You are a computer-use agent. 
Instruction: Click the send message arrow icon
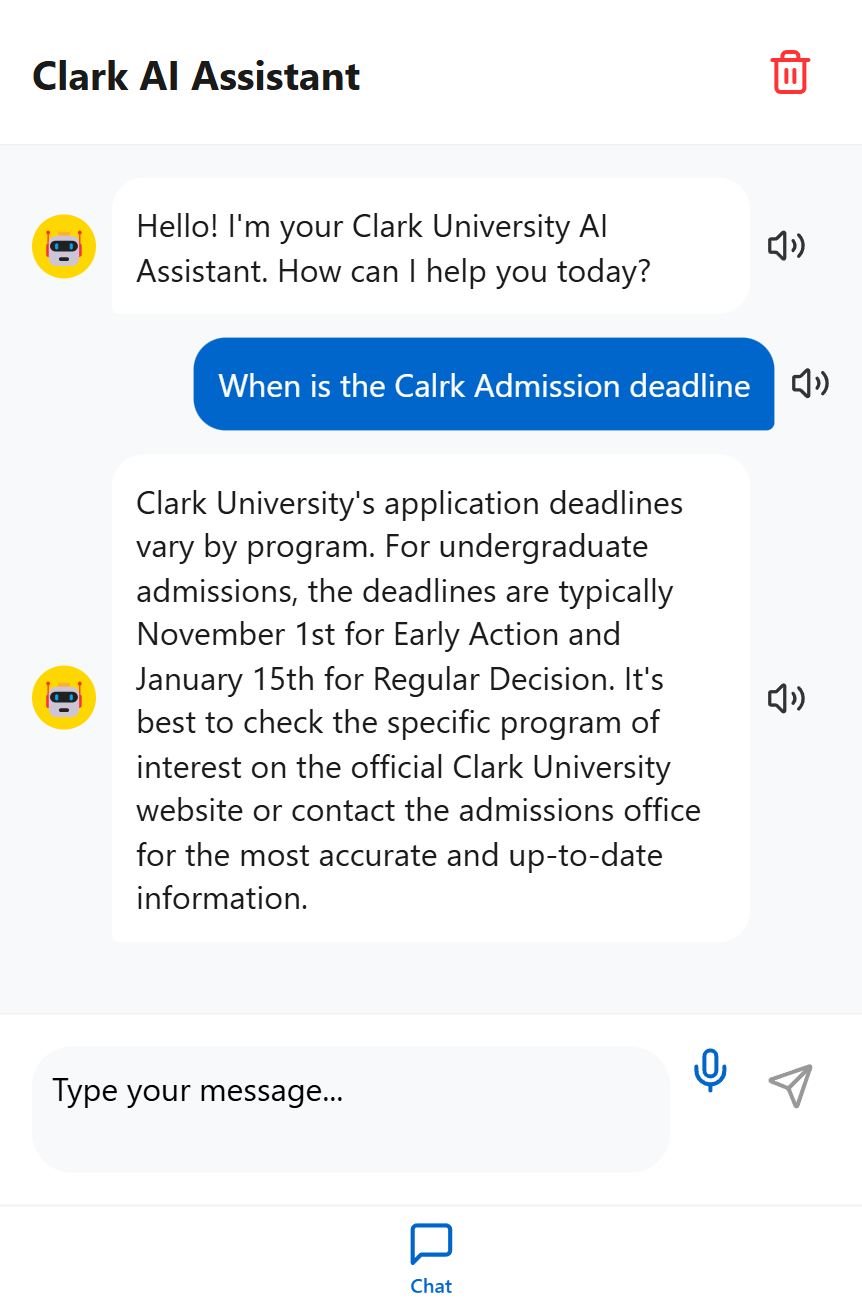click(790, 1086)
